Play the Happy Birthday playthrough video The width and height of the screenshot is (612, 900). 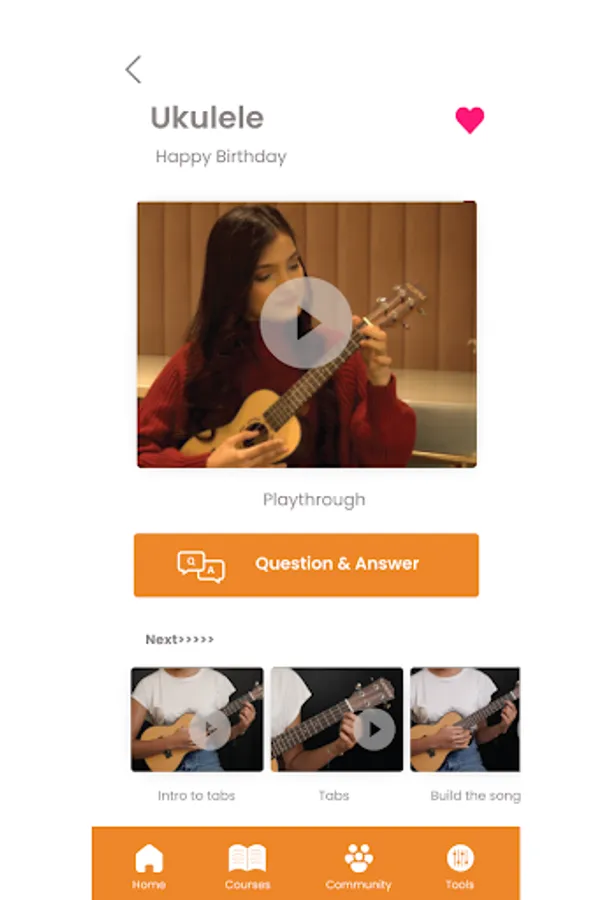[305, 323]
